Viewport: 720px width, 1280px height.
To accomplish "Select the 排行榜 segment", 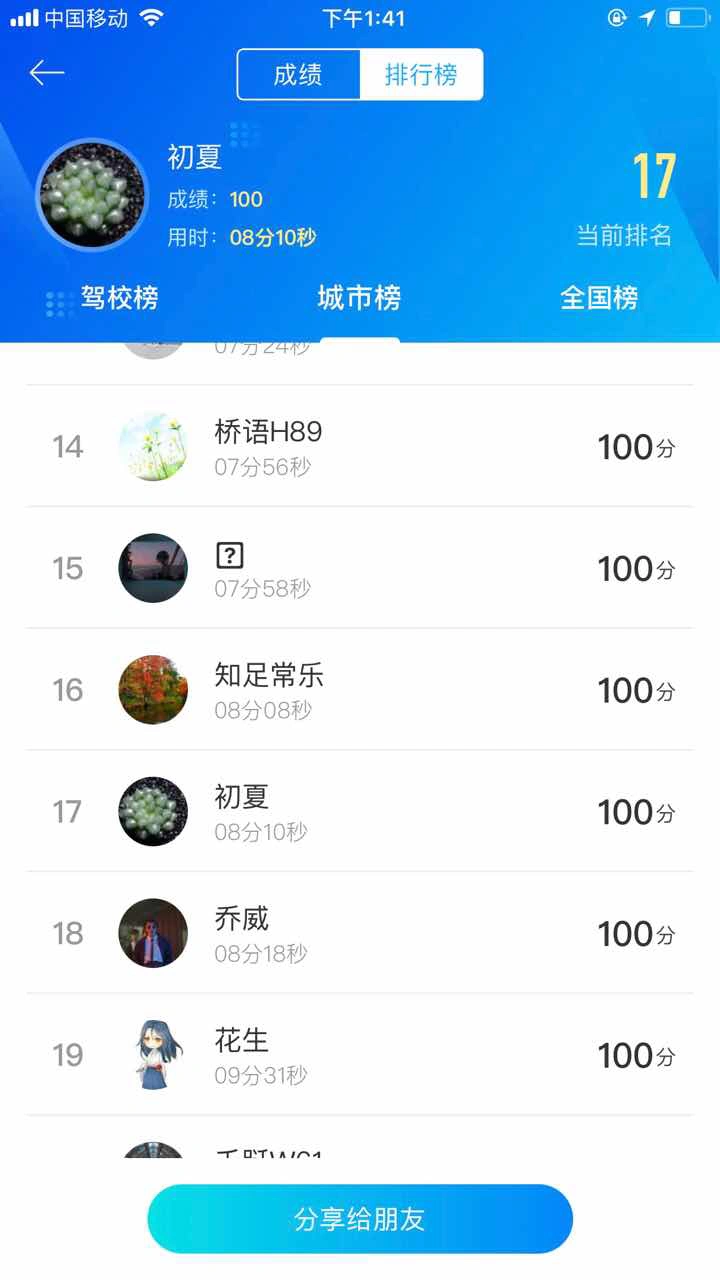I will pos(421,75).
